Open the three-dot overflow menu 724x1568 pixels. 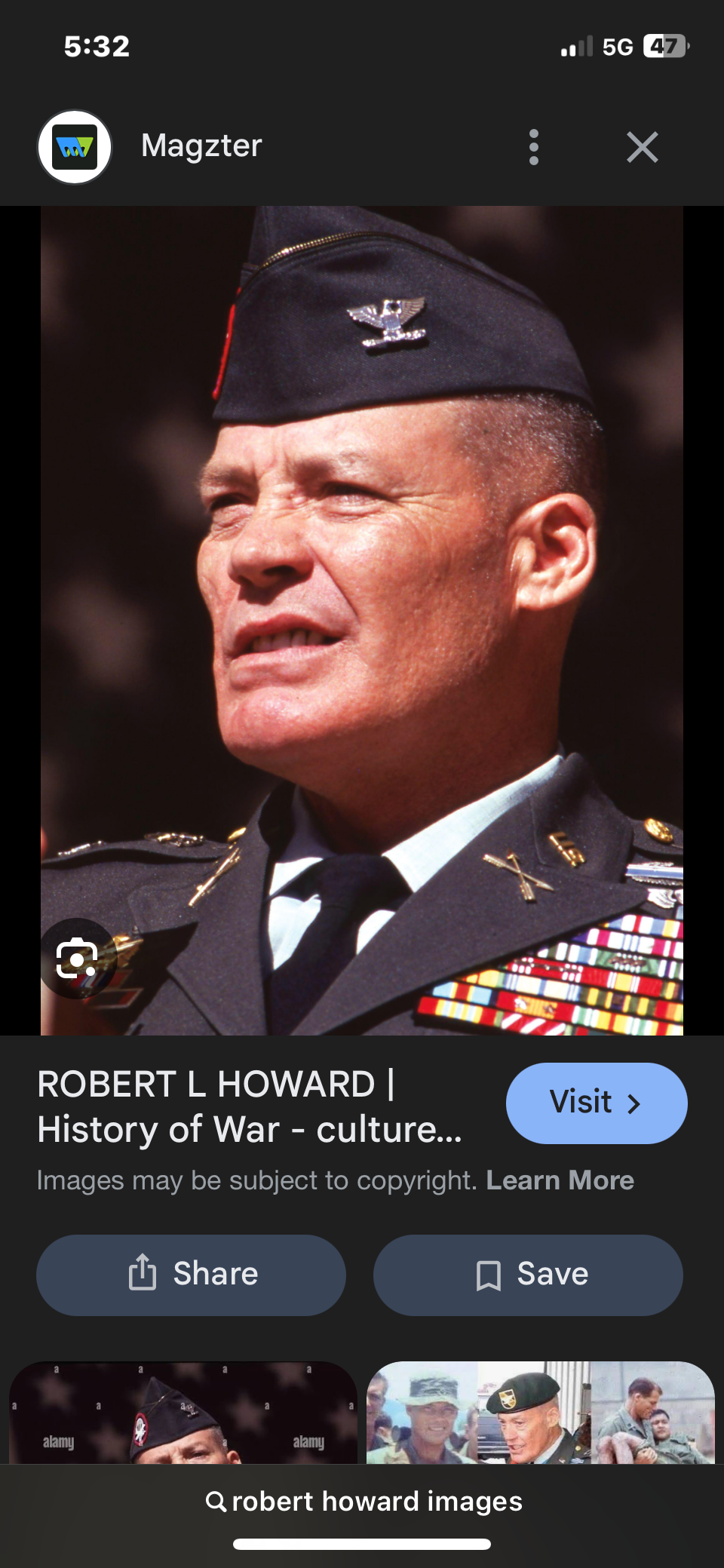click(x=534, y=147)
